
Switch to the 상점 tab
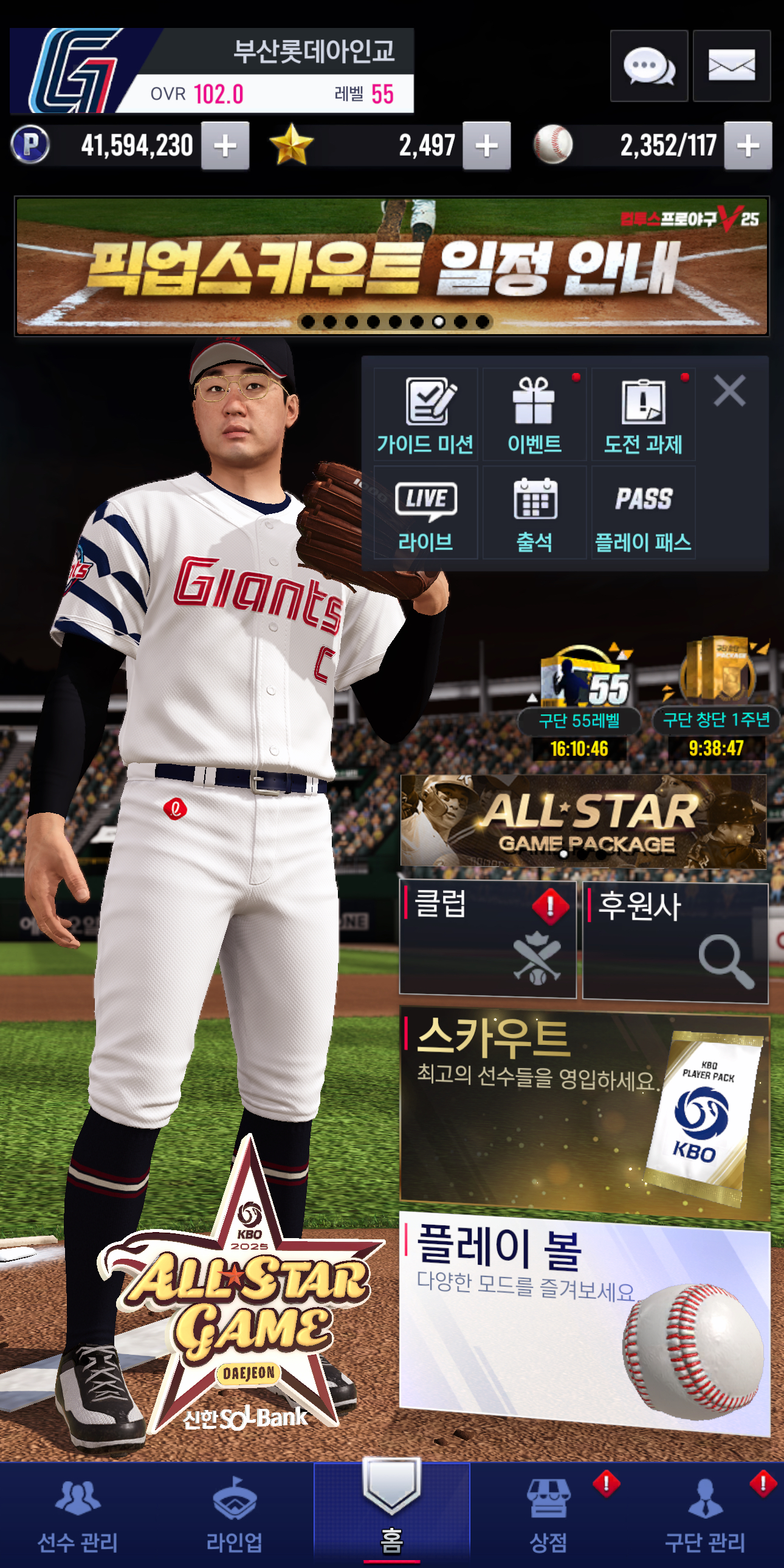point(548,1515)
